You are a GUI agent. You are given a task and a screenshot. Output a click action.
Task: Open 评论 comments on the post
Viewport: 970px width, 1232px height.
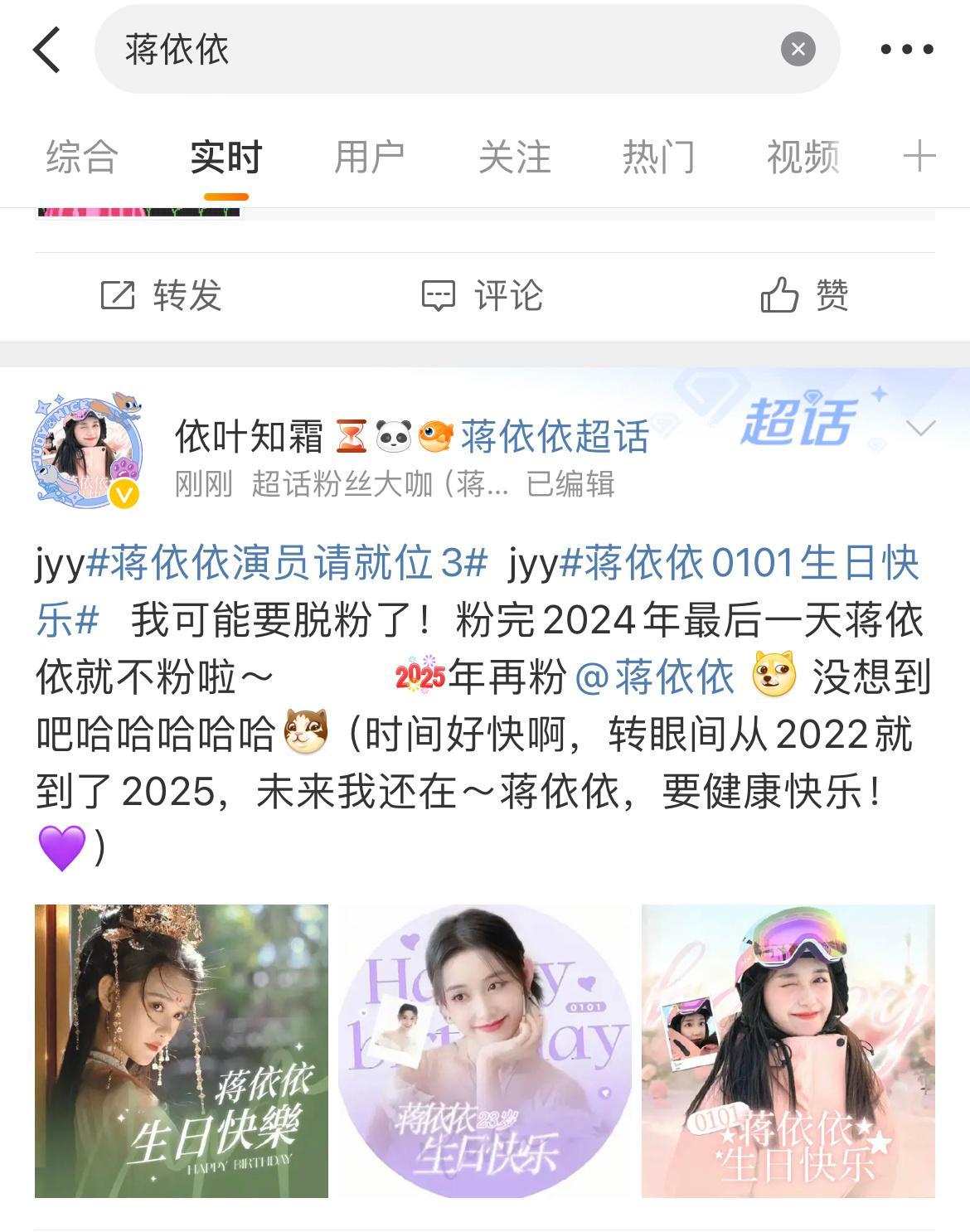(483, 295)
